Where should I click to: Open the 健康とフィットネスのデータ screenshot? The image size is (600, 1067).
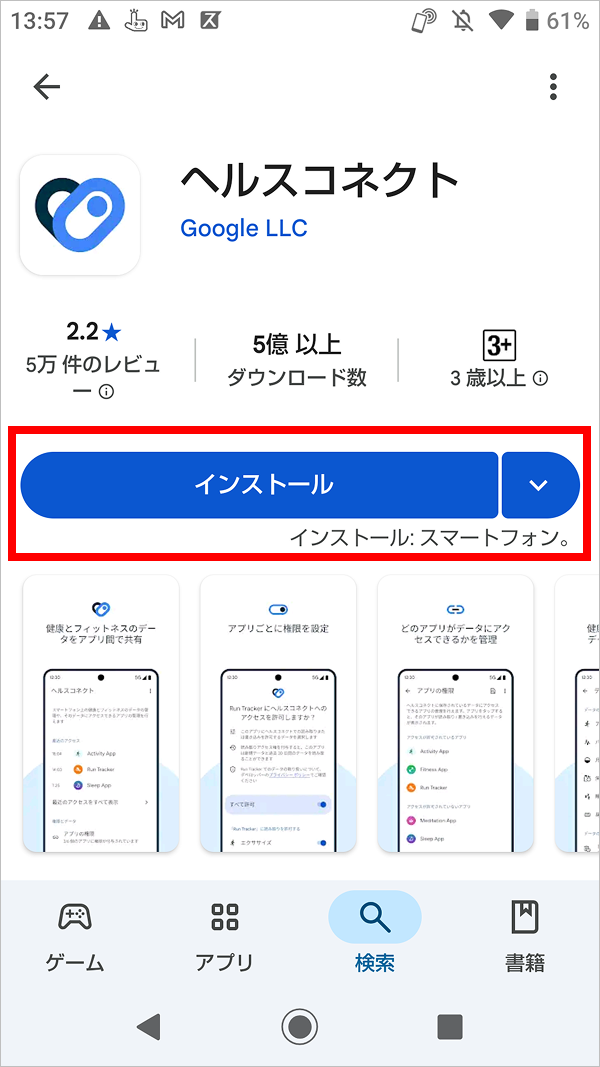[x=100, y=714]
